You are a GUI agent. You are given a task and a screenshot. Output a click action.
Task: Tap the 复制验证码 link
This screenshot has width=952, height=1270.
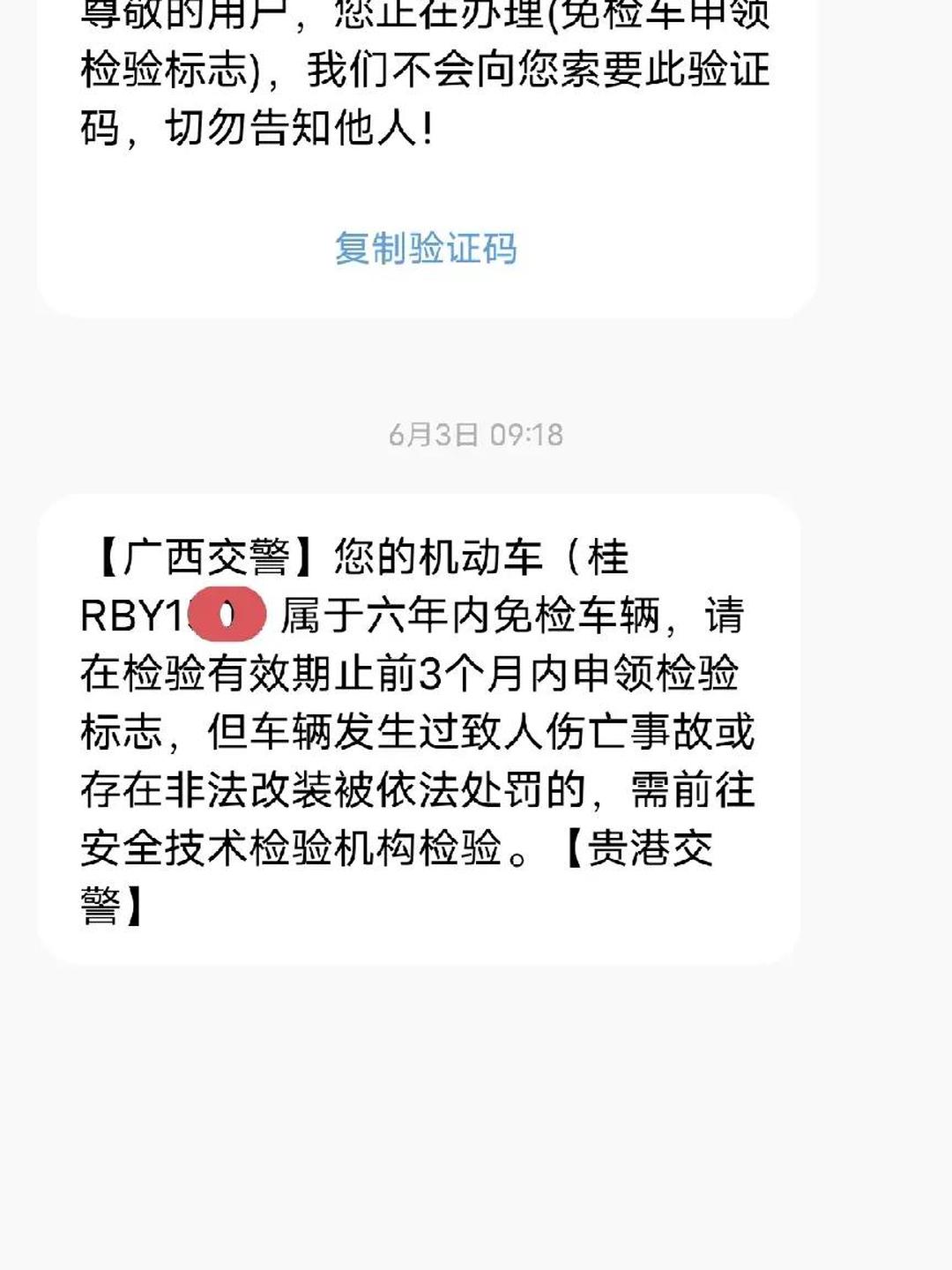pos(426,249)
